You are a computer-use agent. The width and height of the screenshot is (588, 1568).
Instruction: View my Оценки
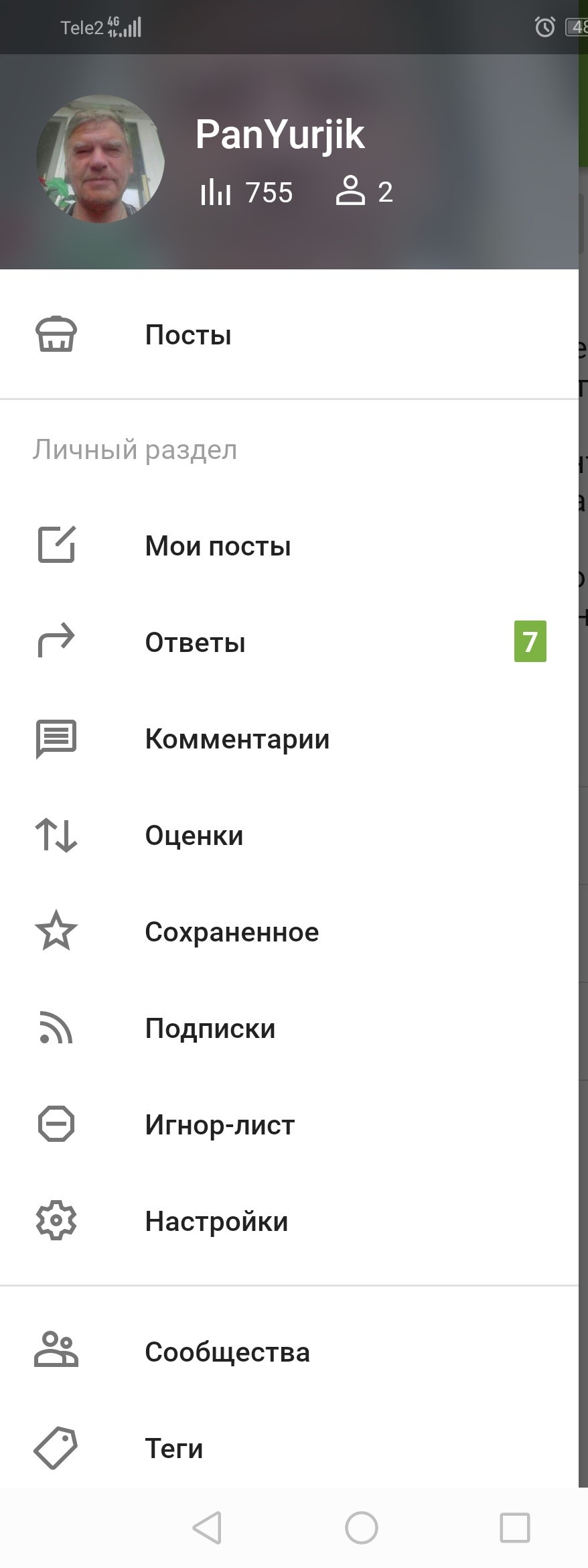[x=194, y=836]
